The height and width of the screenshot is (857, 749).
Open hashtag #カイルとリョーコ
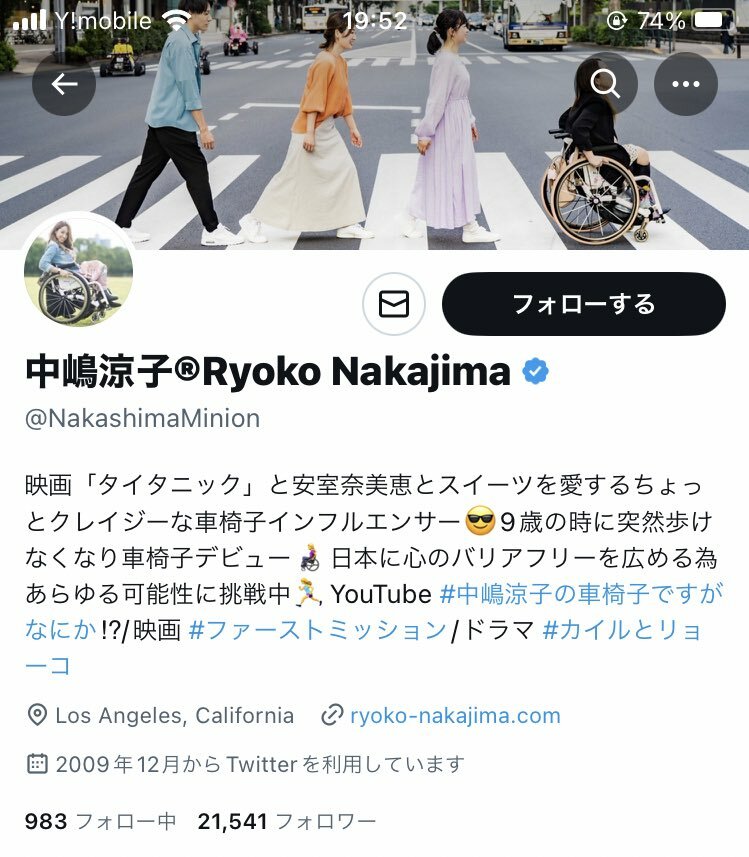pos(622,629)
